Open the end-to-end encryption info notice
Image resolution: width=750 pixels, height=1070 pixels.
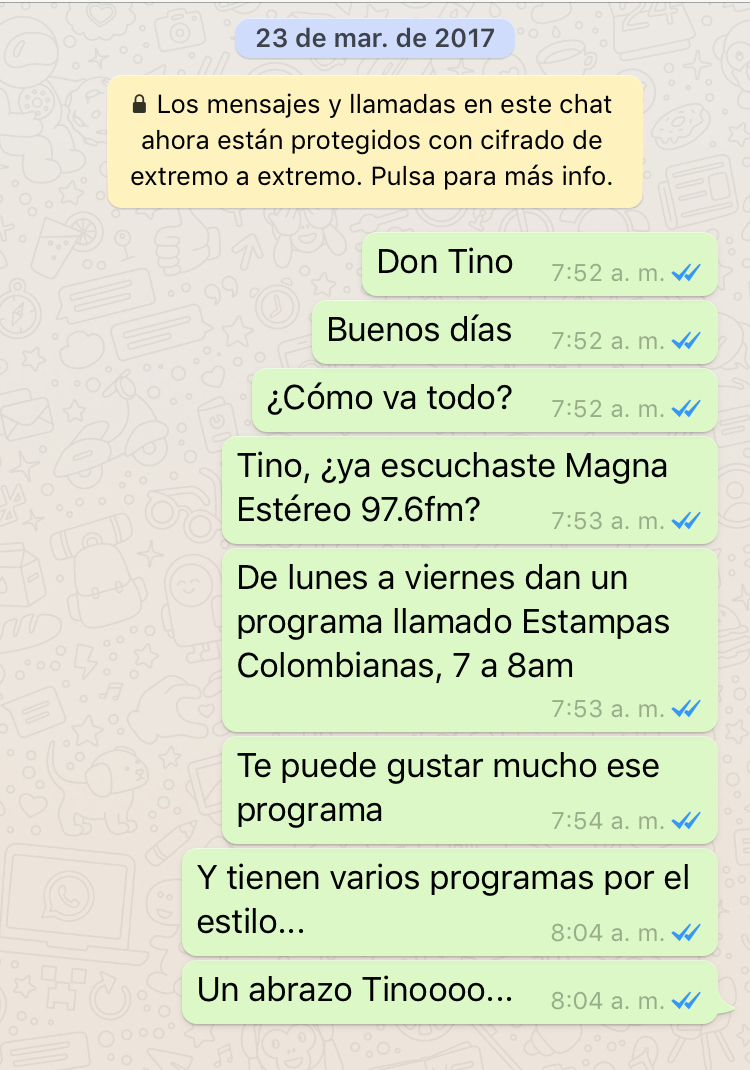pyautogui.click(x=375, y=141)
